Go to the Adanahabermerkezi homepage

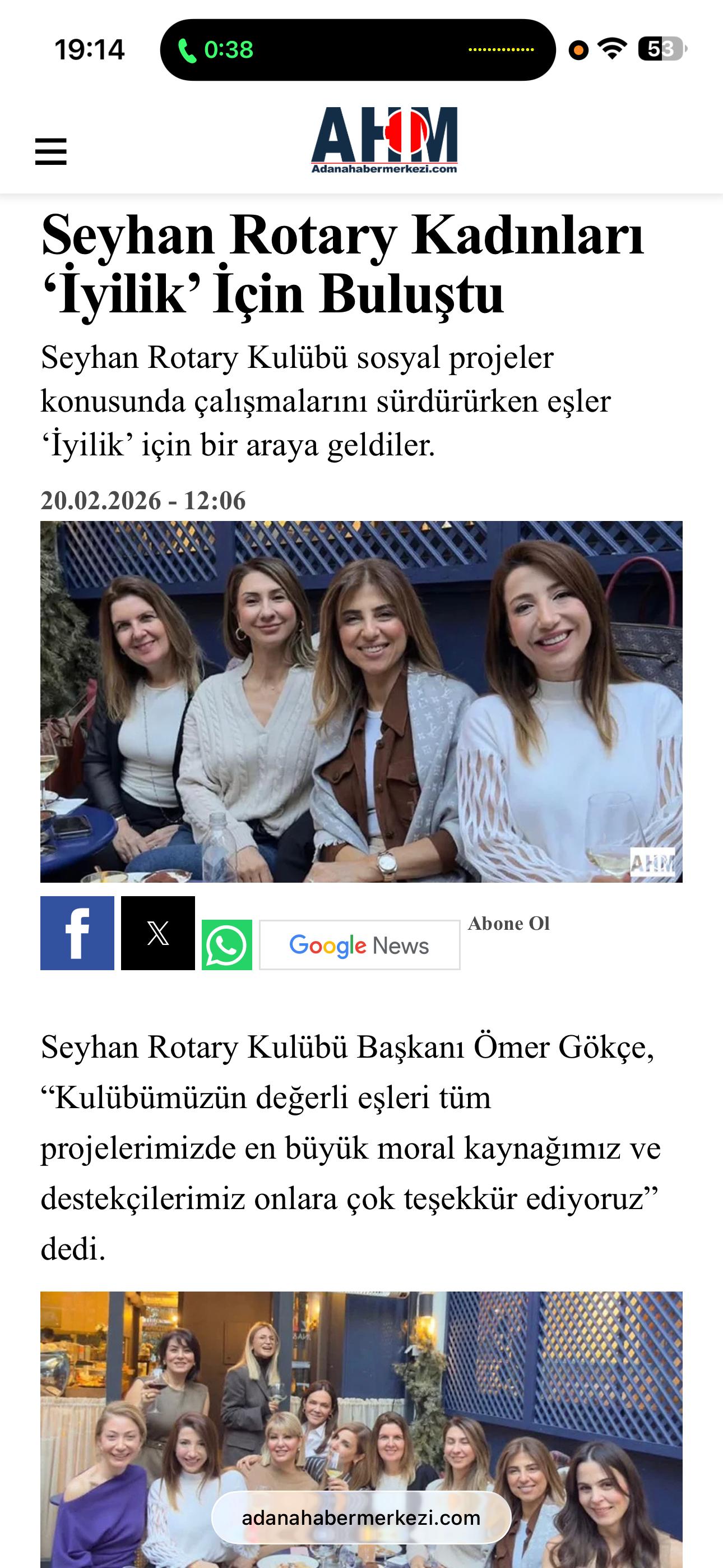(384, 141)
